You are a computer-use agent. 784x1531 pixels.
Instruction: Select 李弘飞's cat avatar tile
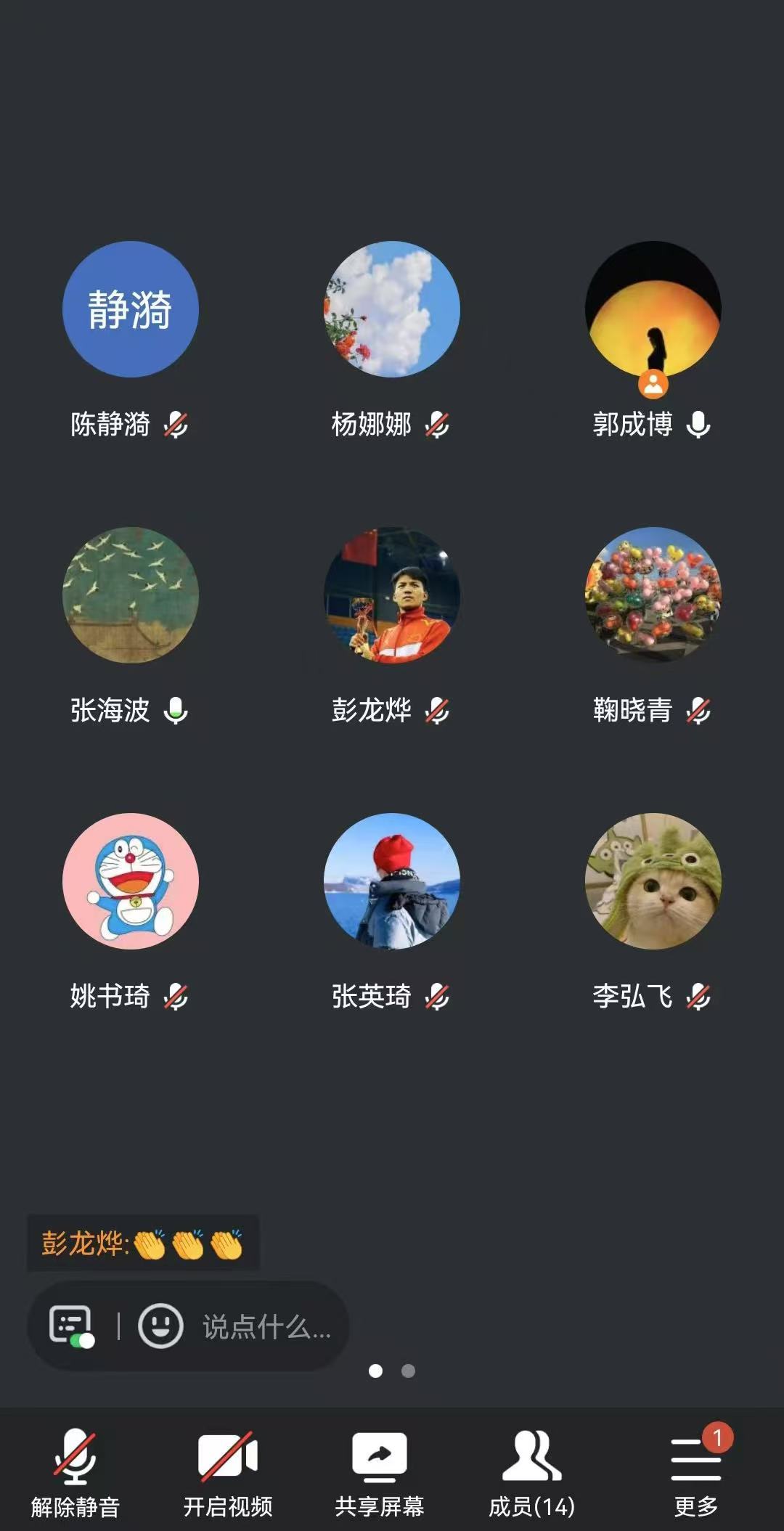[x=653, y=881]
